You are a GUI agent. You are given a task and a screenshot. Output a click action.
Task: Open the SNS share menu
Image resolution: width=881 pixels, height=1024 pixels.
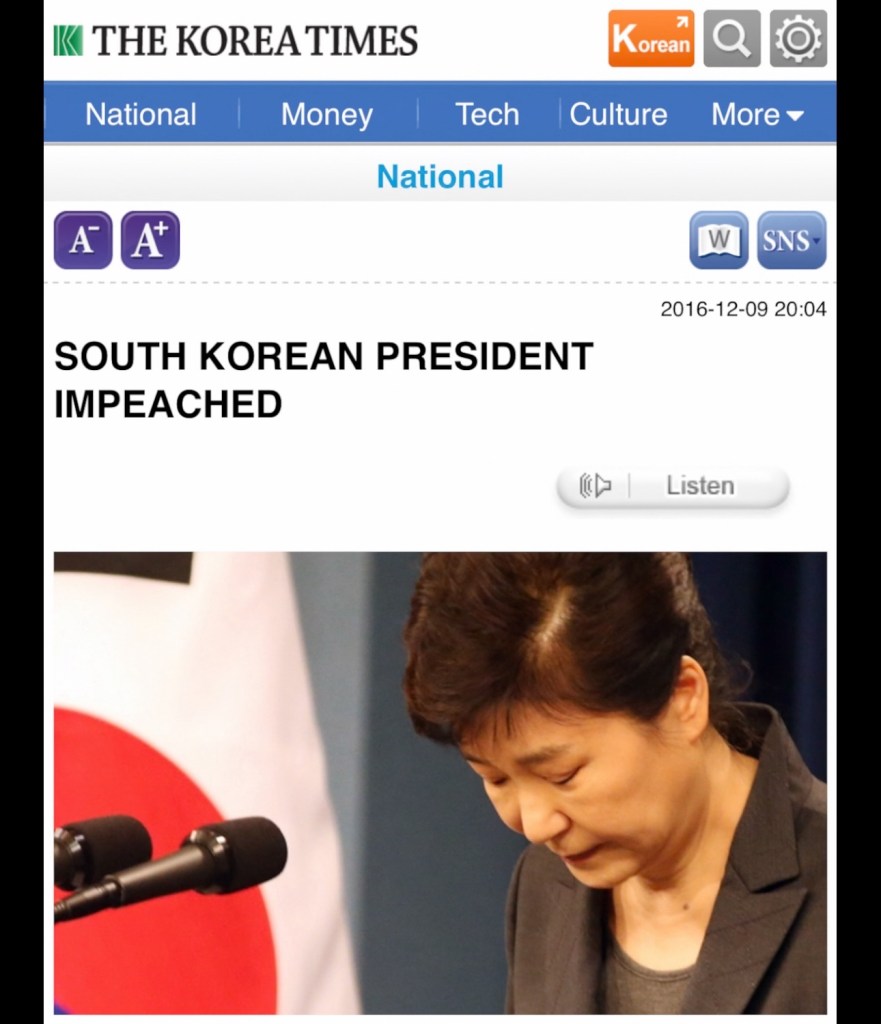(791, 240)
